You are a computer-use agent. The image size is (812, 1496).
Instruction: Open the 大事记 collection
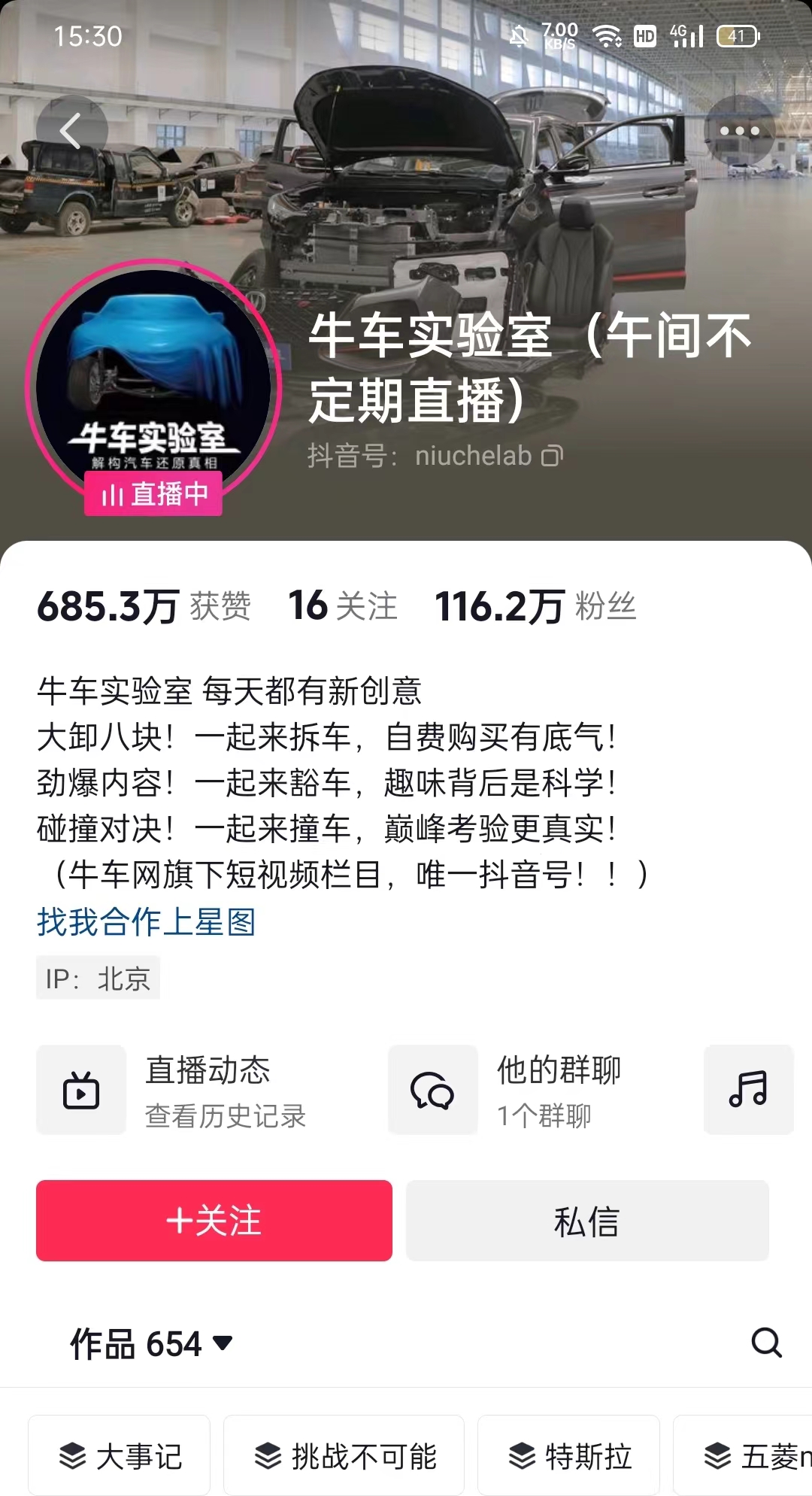pos(120,1456)
